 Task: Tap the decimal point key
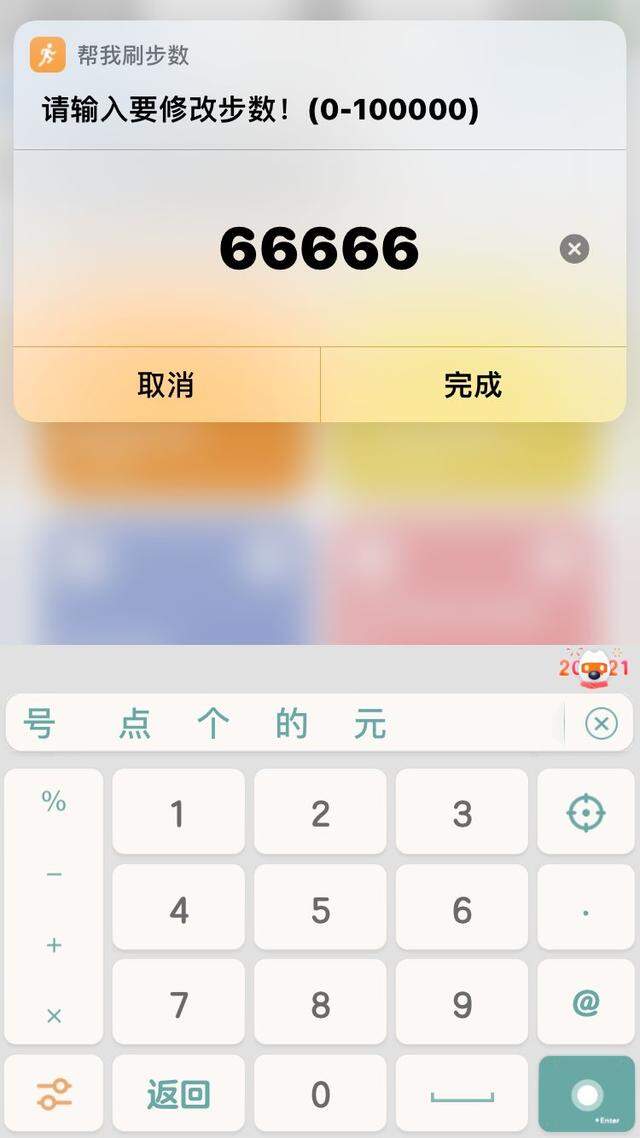[586, 909]
